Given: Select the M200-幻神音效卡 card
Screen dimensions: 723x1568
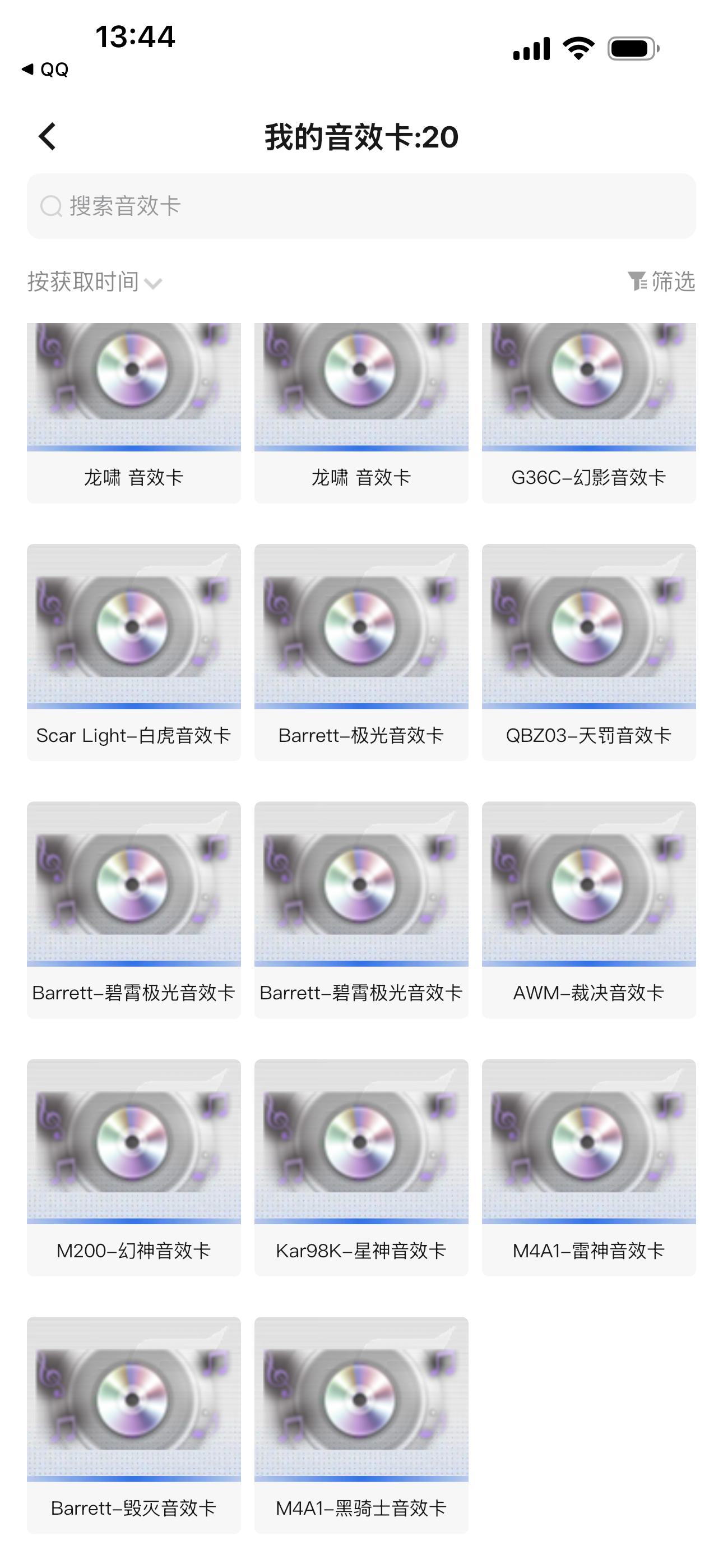Looking at the screenshot, I should (134, 1168).
